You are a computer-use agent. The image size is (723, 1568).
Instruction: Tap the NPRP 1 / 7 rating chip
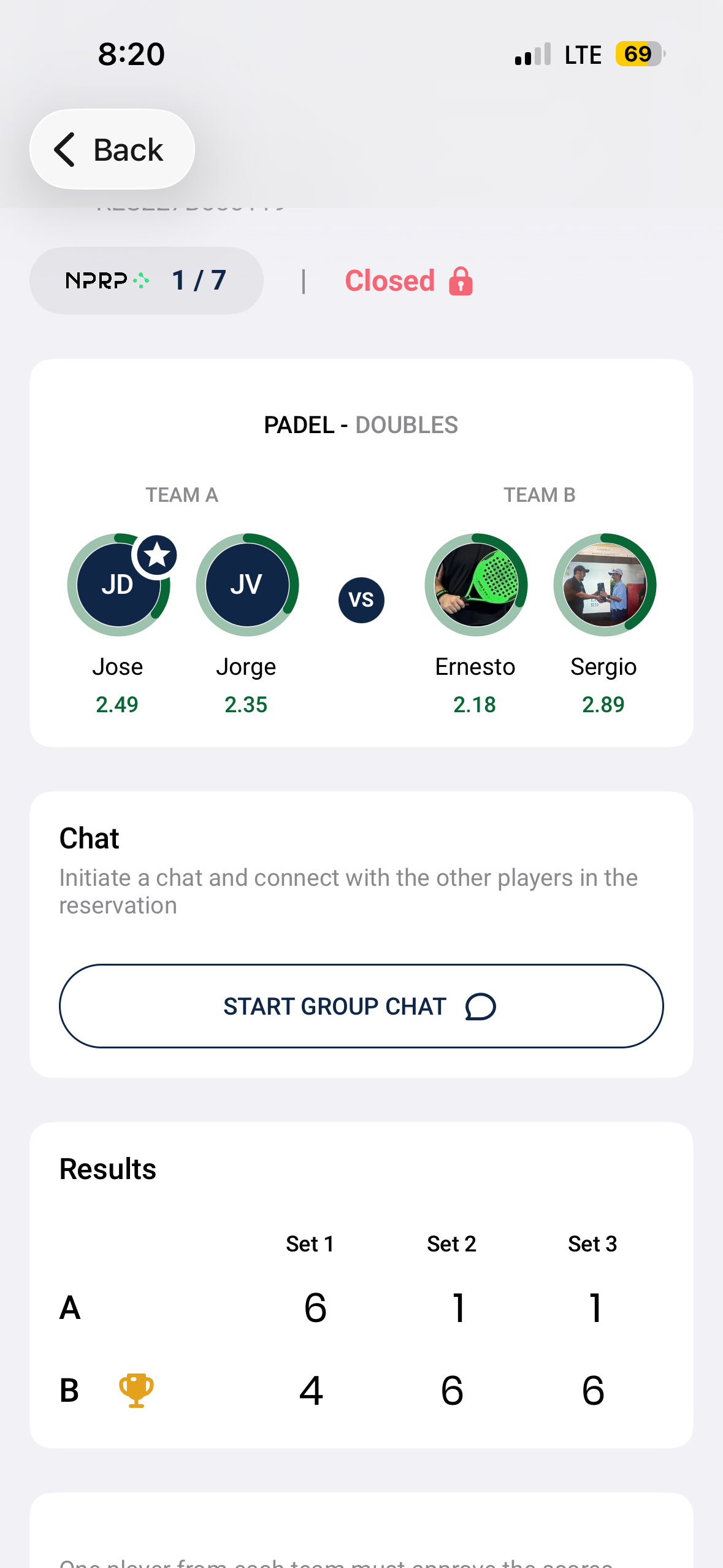(146, 281)
